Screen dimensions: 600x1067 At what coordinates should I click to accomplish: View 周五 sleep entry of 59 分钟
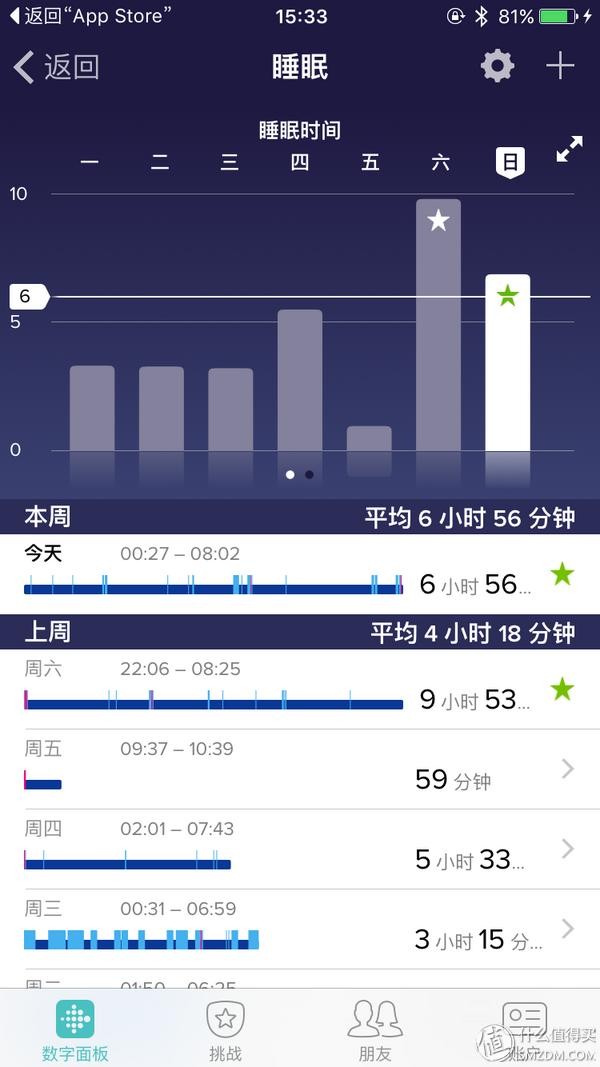[300, 769]
